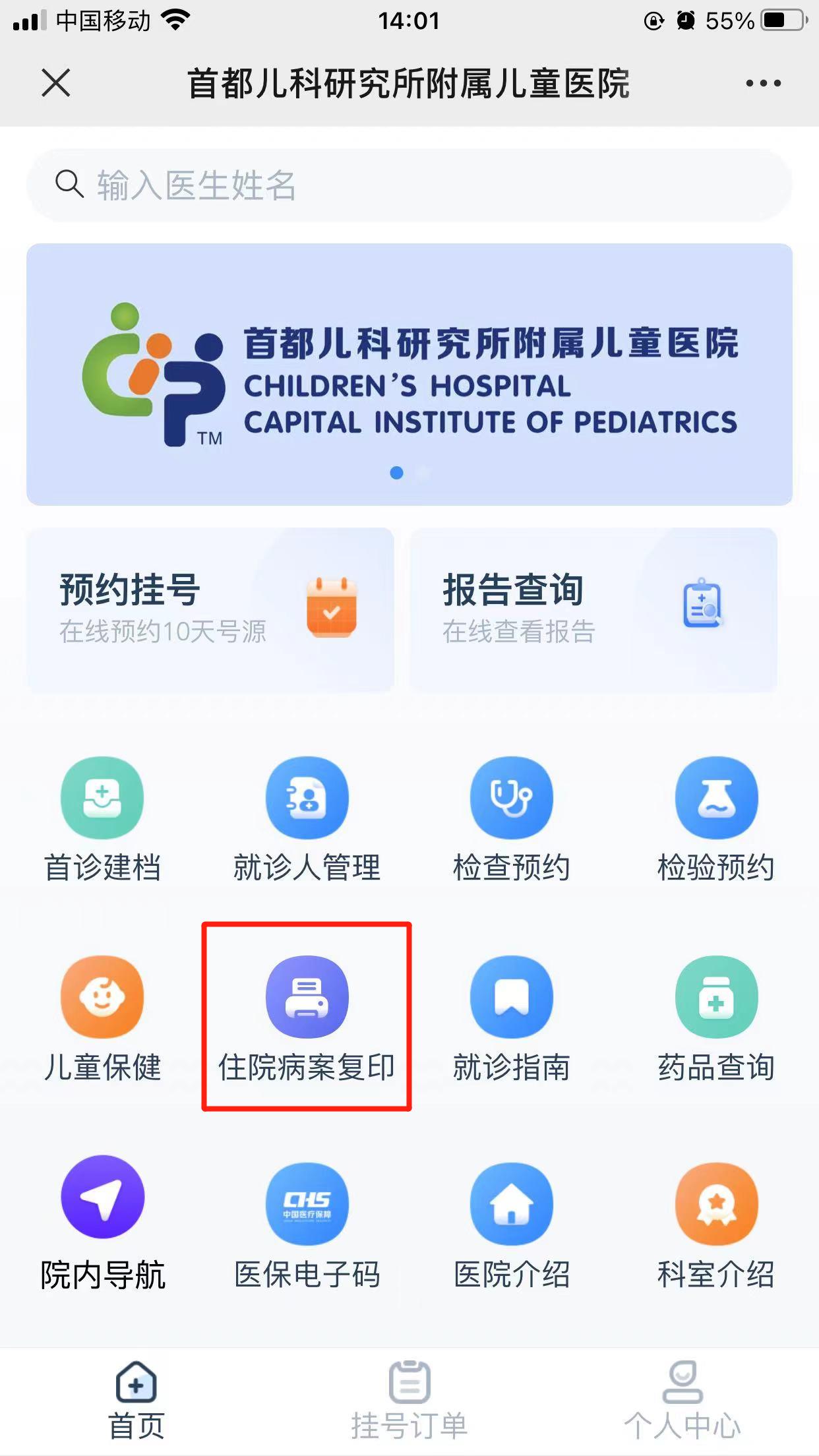The width and height of the screenshot is (819, 1456).
Task: Open the three-dot overflow menu
Action: tap(763, 83)
